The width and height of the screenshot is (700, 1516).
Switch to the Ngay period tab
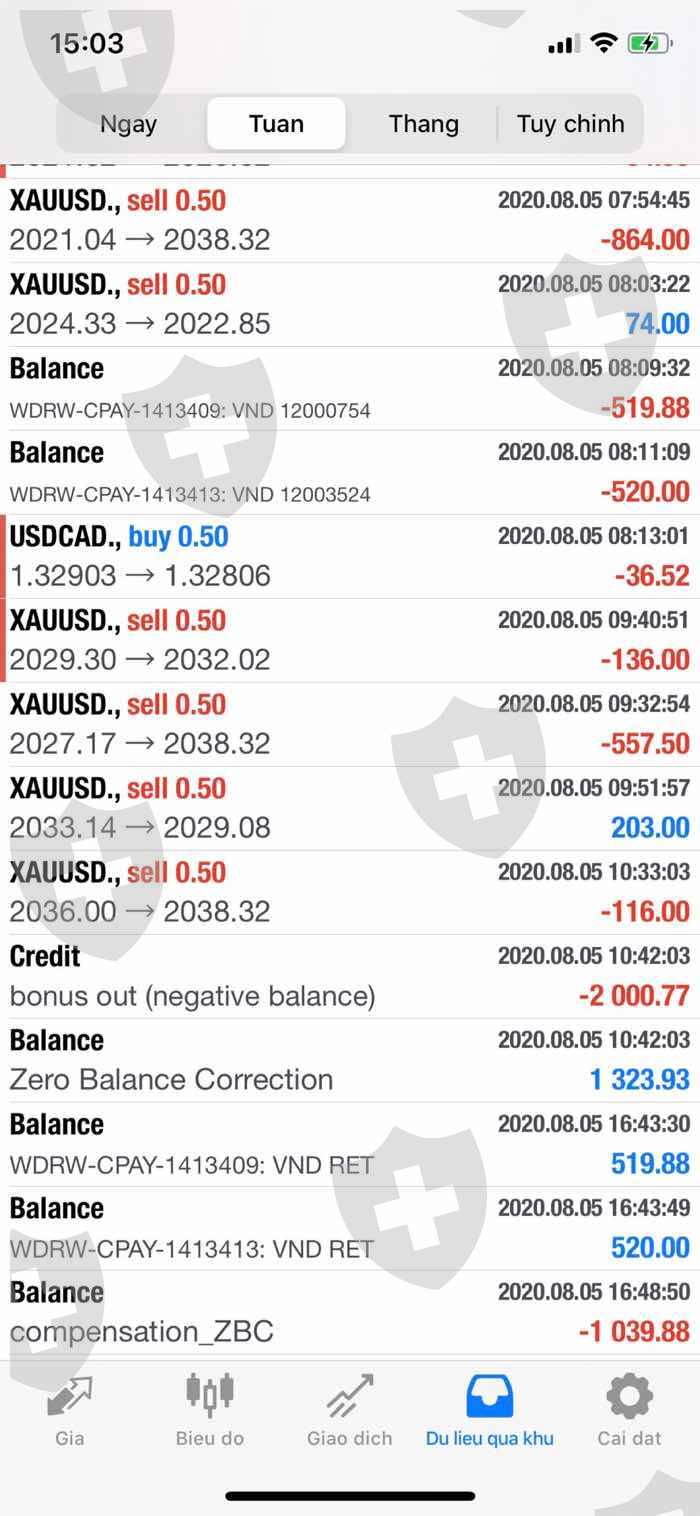coord(129,124)
